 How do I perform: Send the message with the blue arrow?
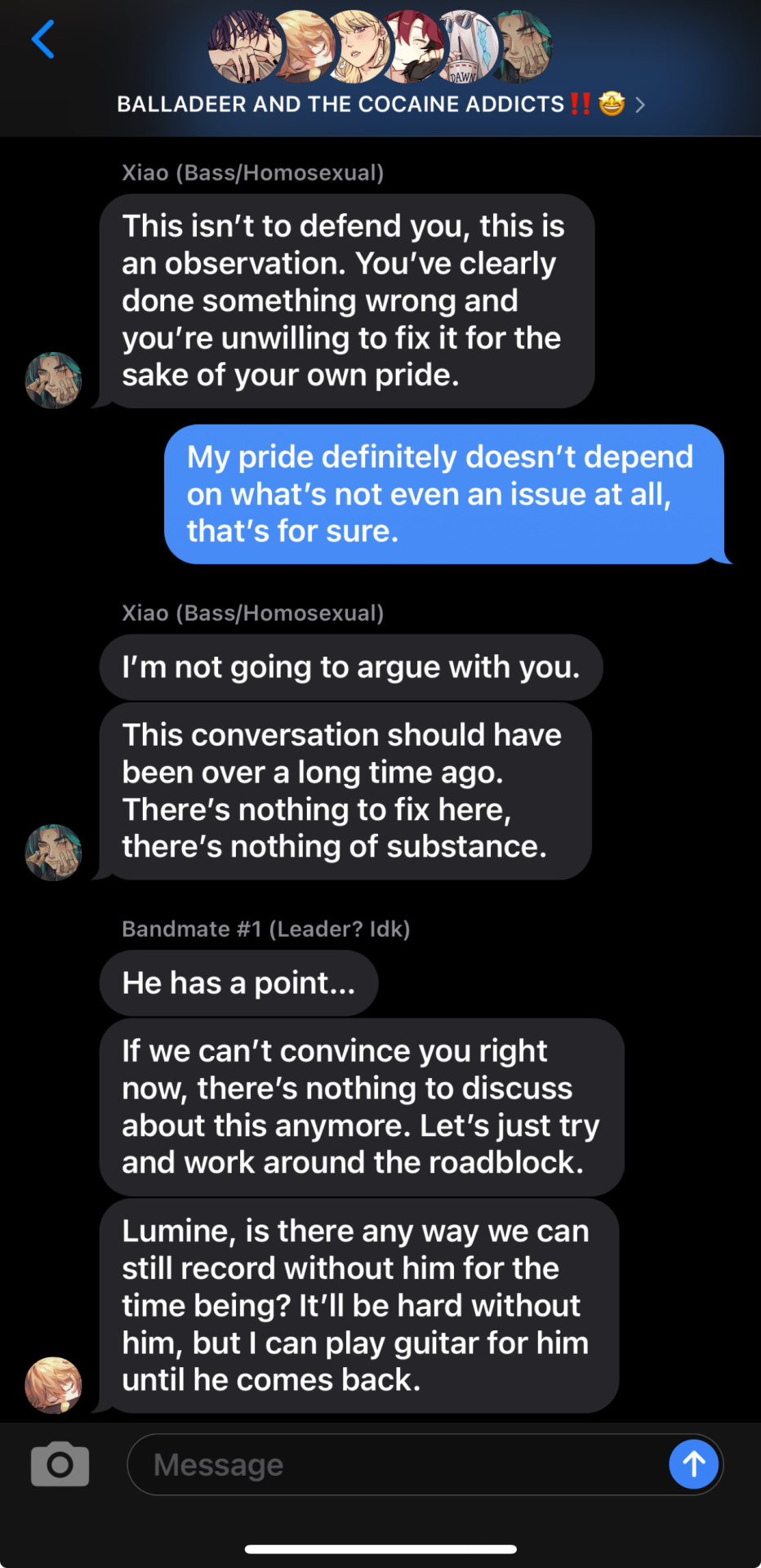pos(693,1464)
